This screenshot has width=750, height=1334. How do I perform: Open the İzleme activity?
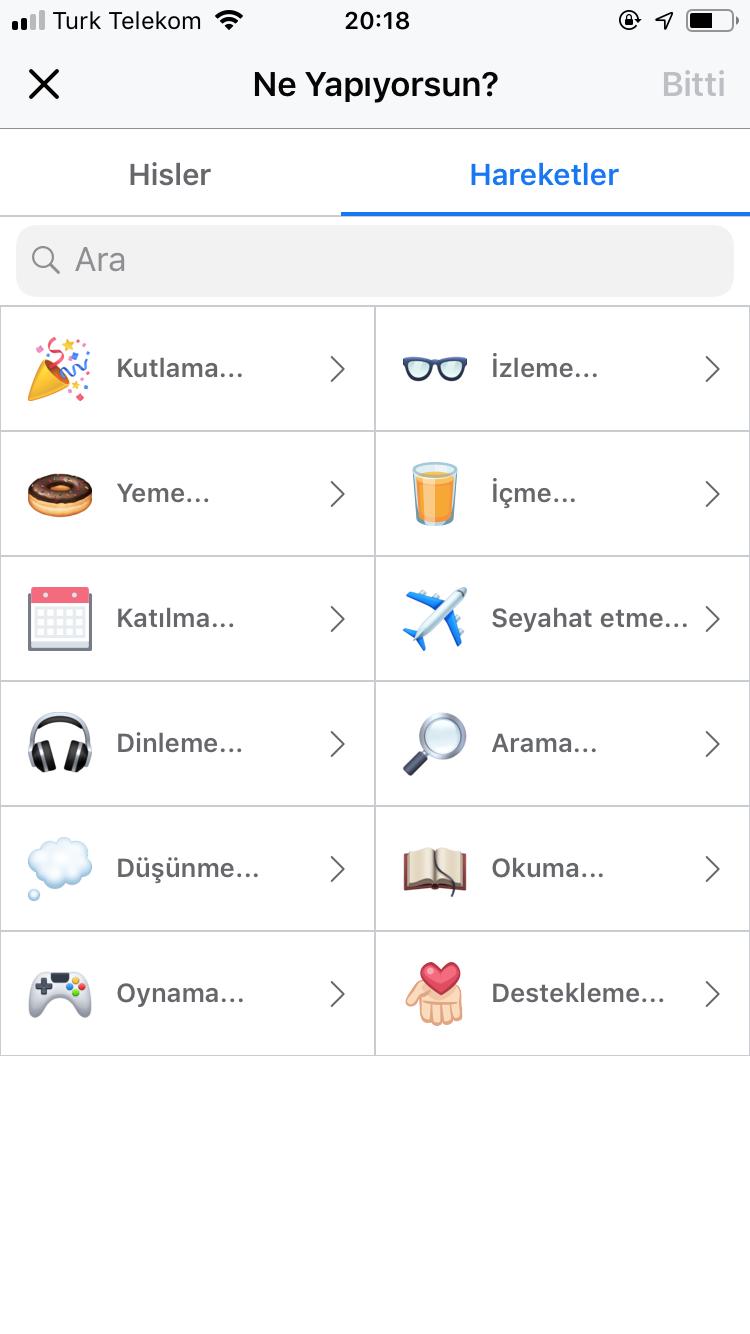(x=563, y=369)
